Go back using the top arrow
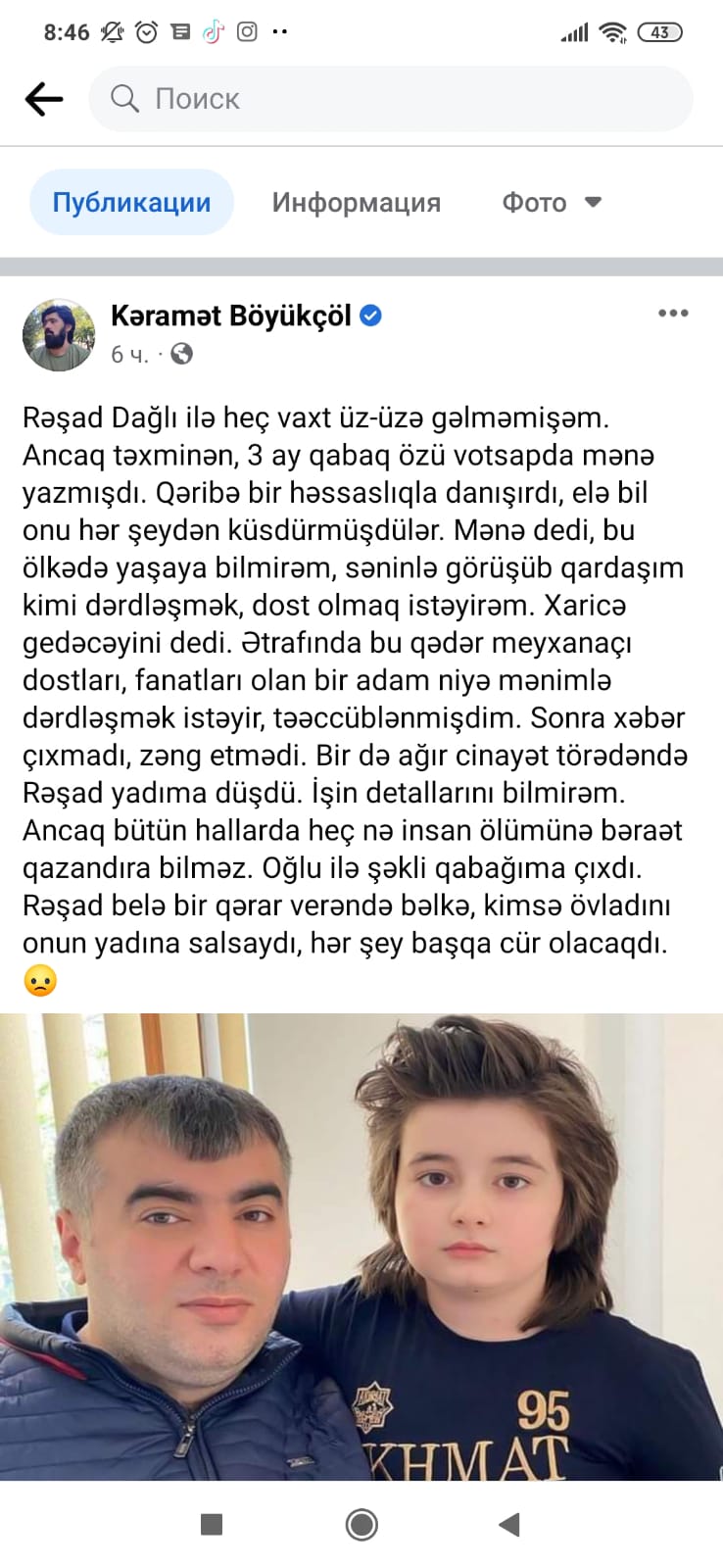 [44, 99]
